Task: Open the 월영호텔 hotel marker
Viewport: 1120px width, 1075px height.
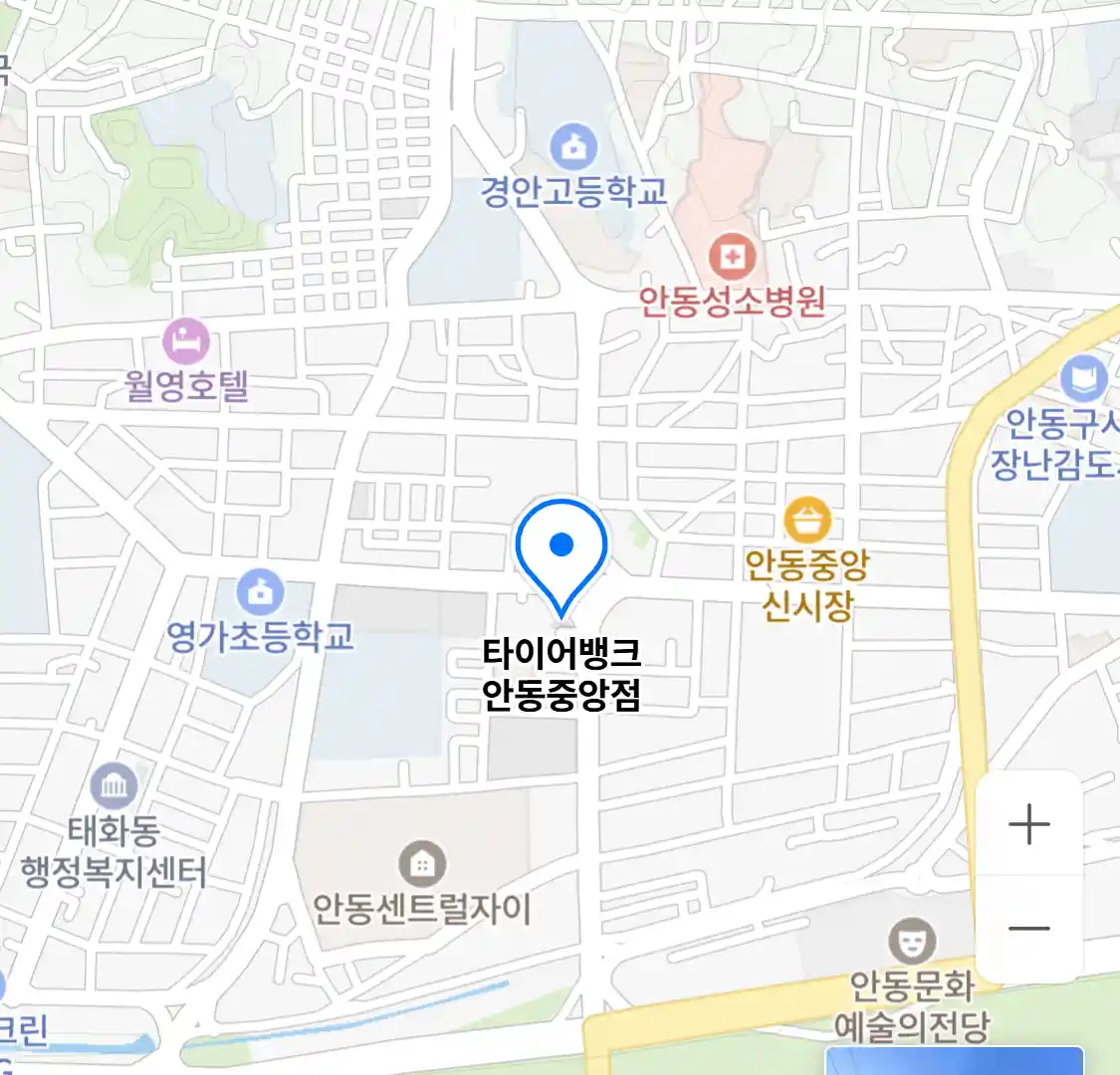Action: (186, 342)
